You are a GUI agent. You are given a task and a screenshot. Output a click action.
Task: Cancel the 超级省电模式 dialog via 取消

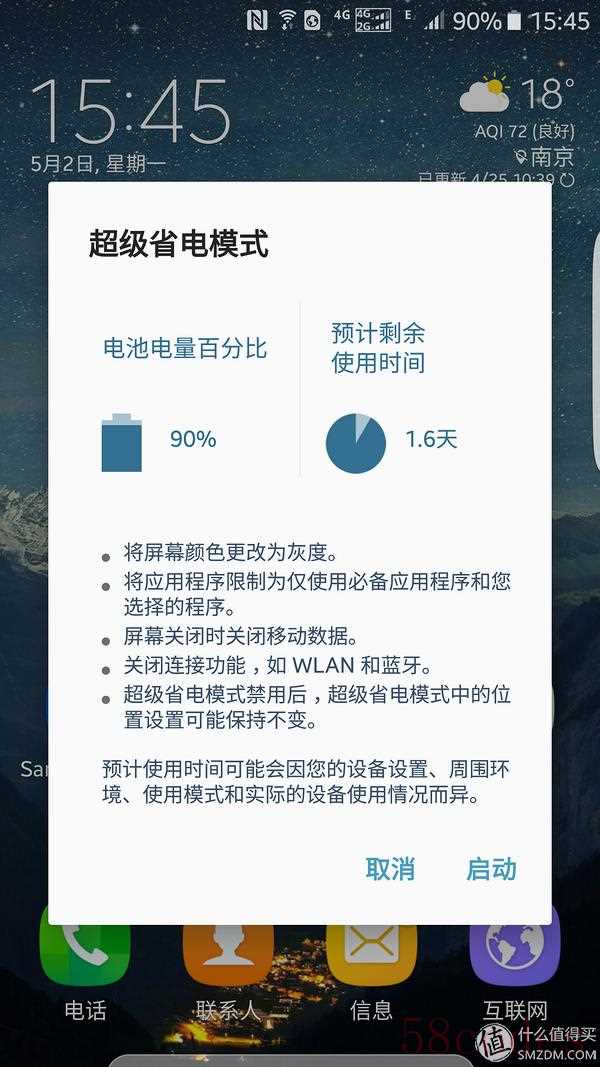click(390, 869)
